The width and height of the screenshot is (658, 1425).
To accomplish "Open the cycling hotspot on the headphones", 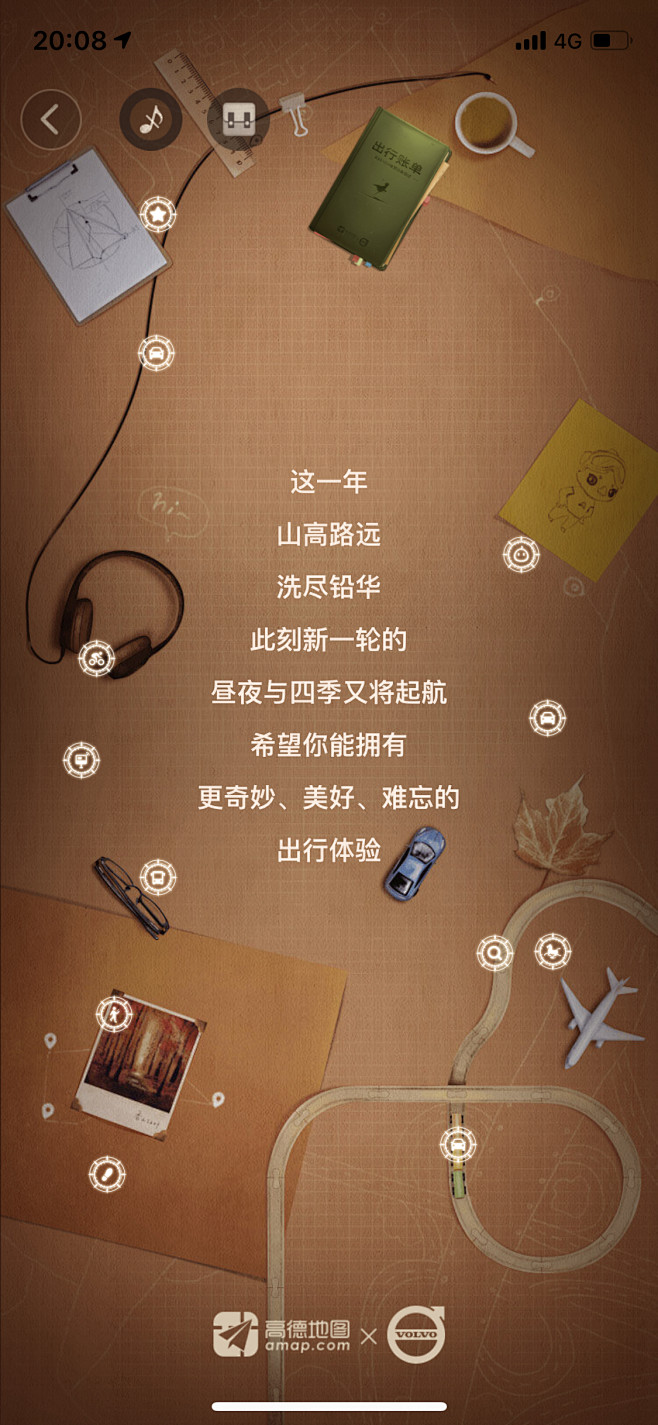I will click(x=97, y=658).
